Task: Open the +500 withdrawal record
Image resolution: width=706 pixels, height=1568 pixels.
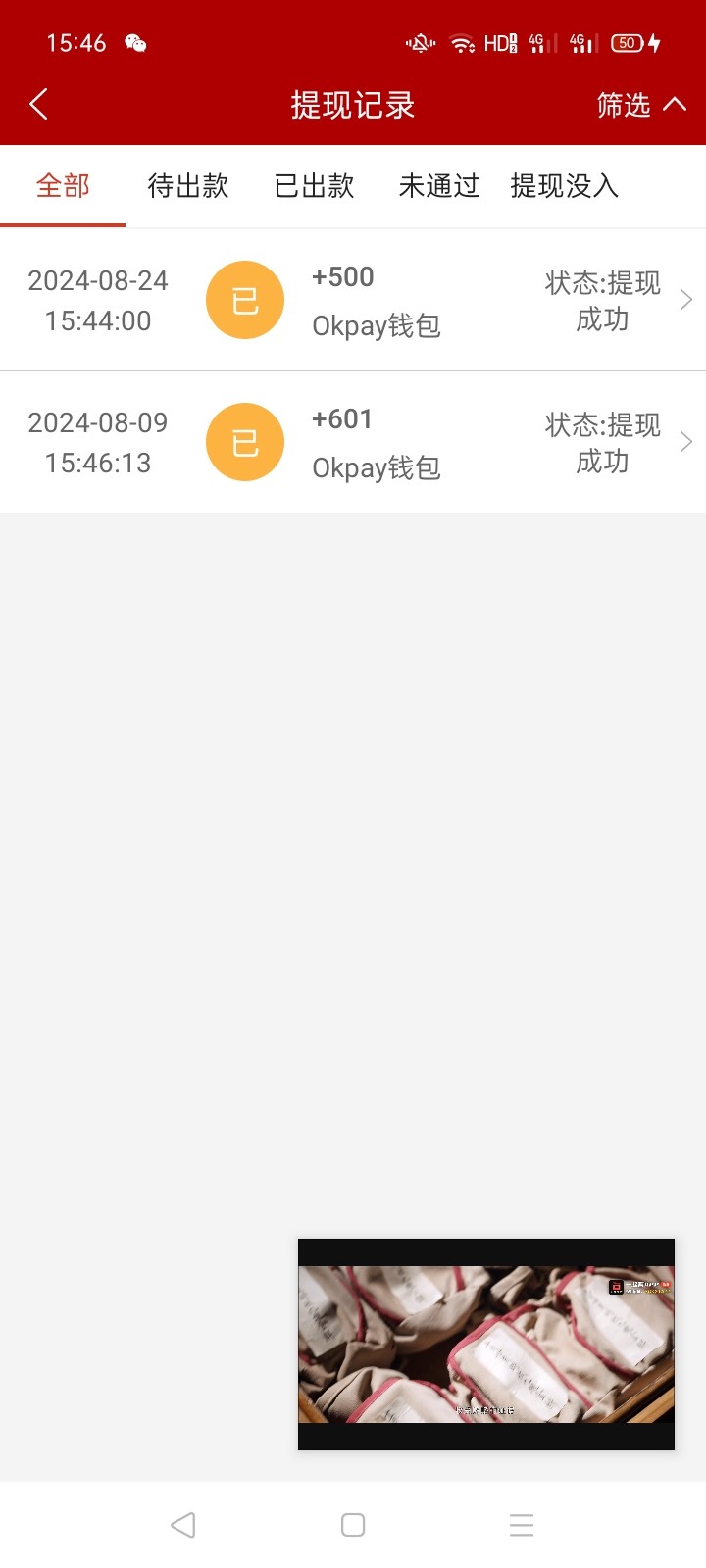Action: 353,301
